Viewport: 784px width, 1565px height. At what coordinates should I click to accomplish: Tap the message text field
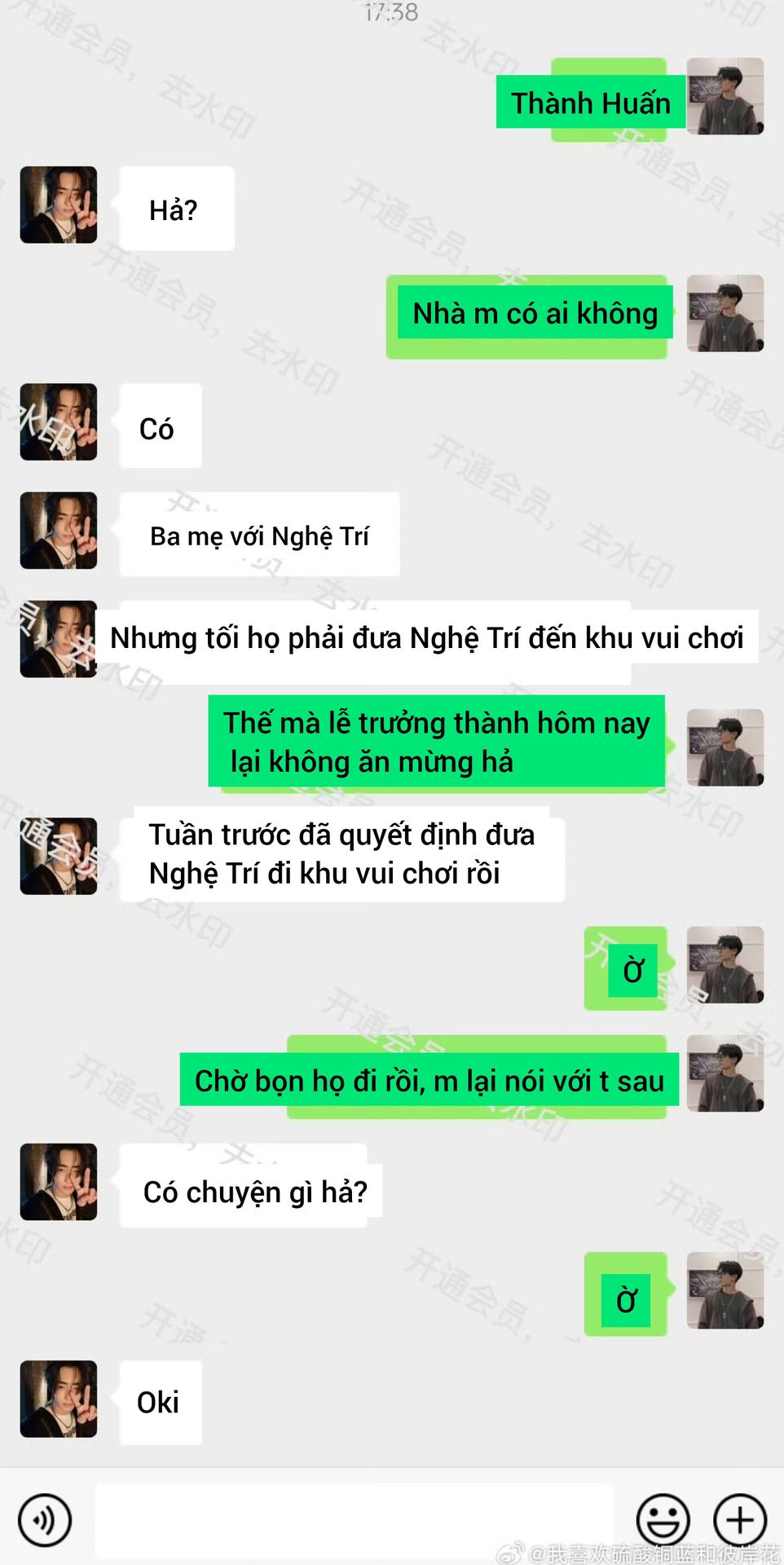[355, 1520]
